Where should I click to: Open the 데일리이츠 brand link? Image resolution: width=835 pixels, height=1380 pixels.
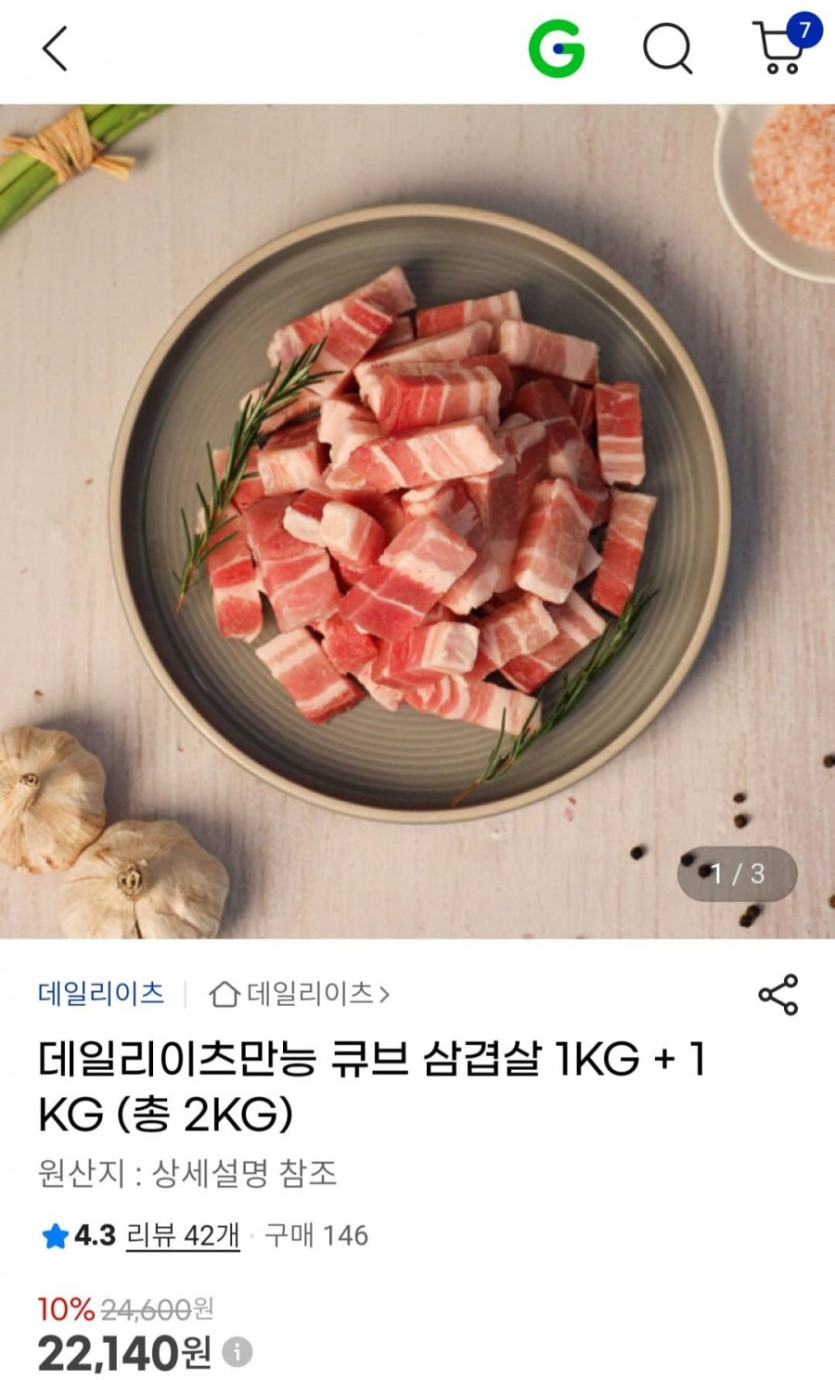101,993
